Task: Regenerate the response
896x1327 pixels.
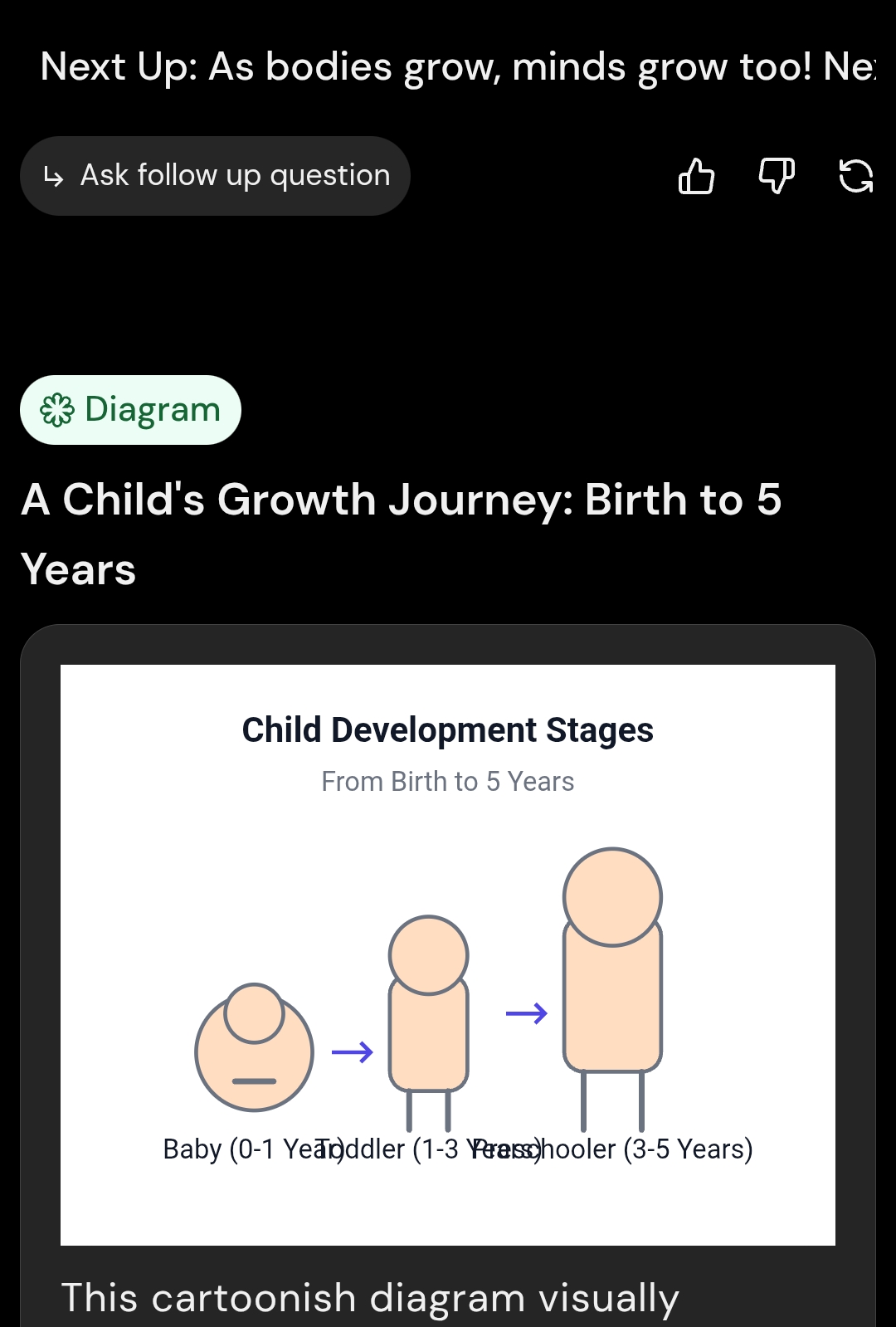Action: [855, 176]
